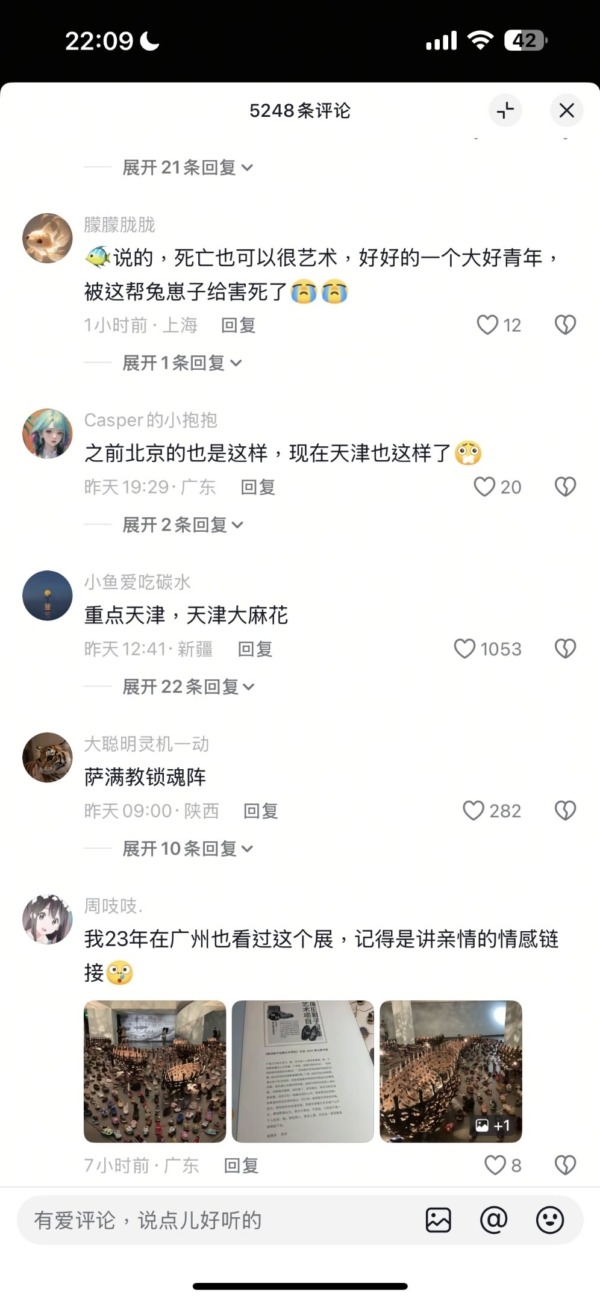Dislike Casper的小抱抱's comment
This screenshot has height=1301, width=600.
coord(565,487)
